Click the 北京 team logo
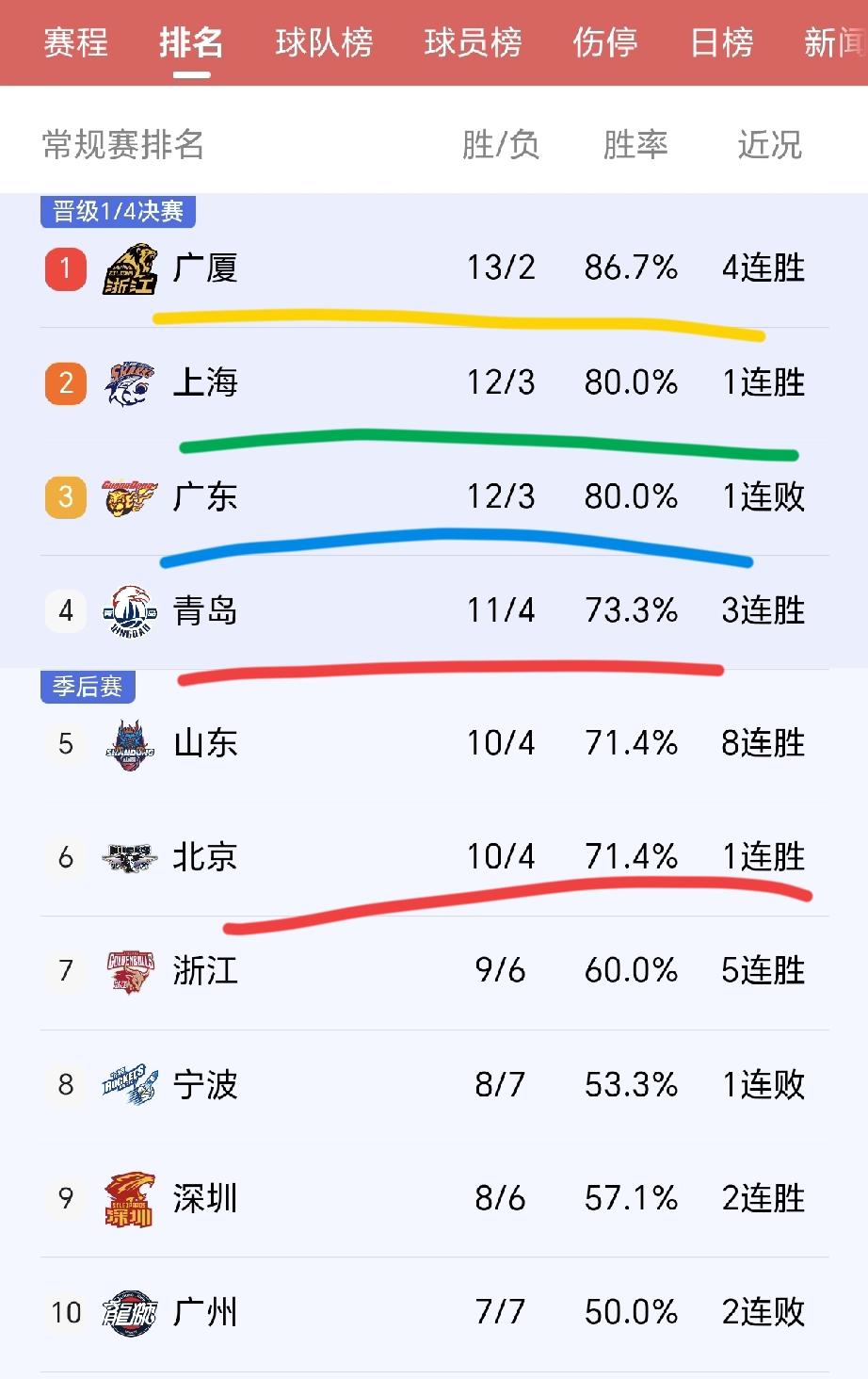This screenshot has width=868, height=1379. [132, 857]
